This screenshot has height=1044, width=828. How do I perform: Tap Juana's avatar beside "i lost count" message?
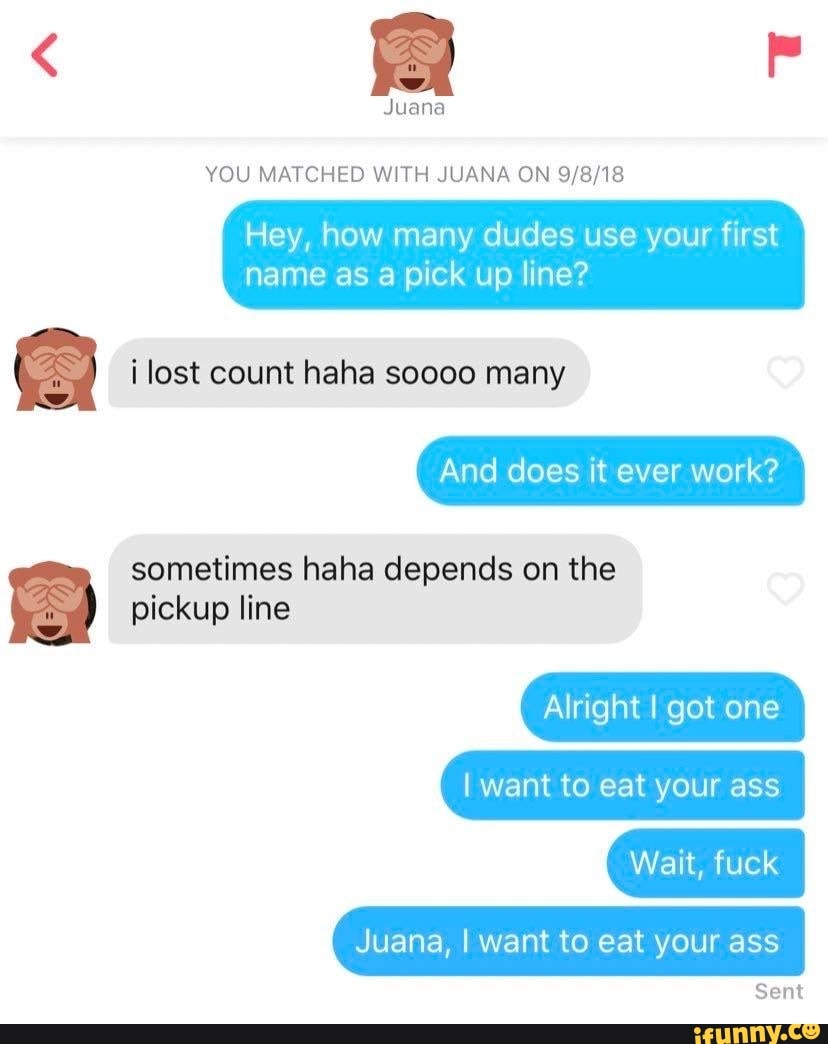coord(55,370)
